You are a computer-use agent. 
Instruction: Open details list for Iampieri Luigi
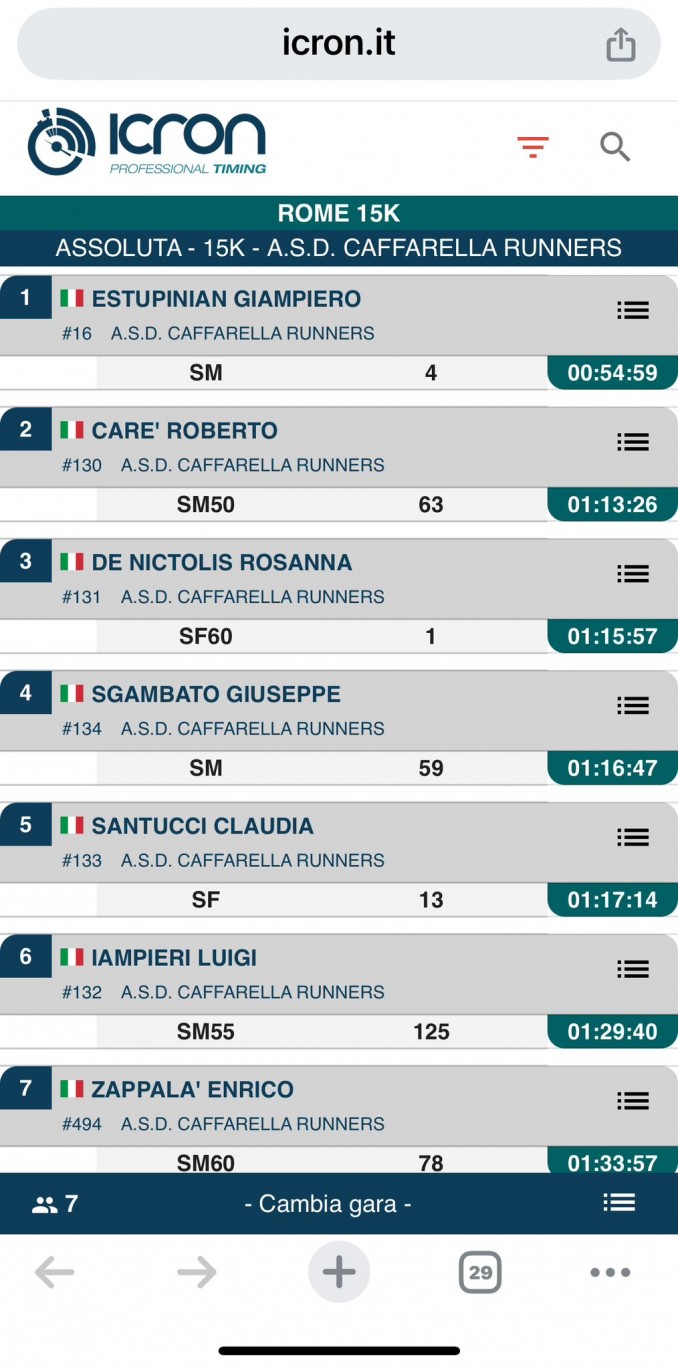[633, 969]
